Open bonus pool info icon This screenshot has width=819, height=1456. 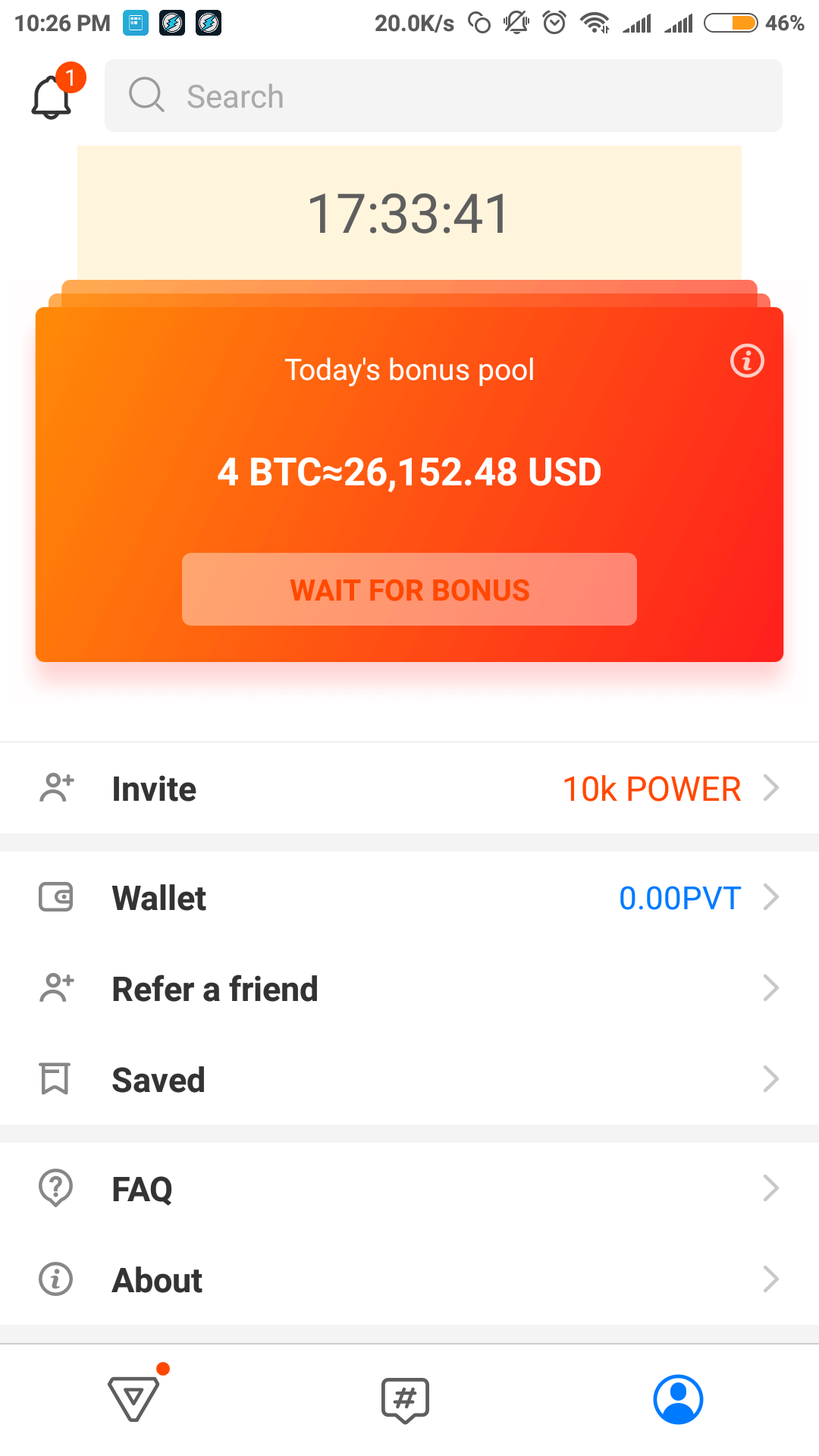(747, 361)
